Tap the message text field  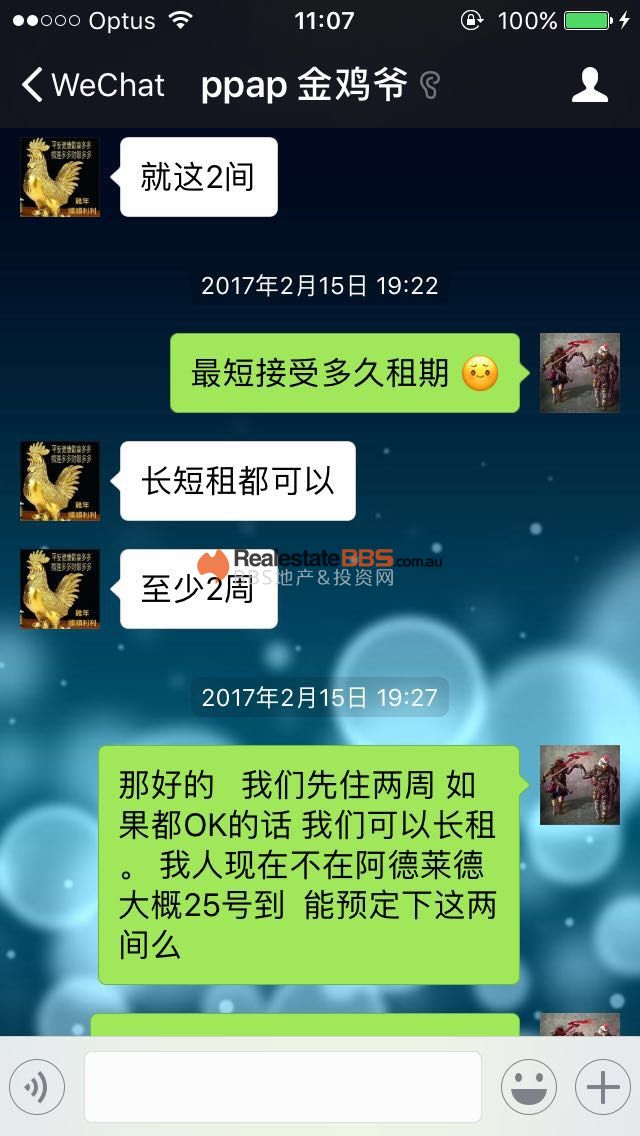coord(282,1087)
